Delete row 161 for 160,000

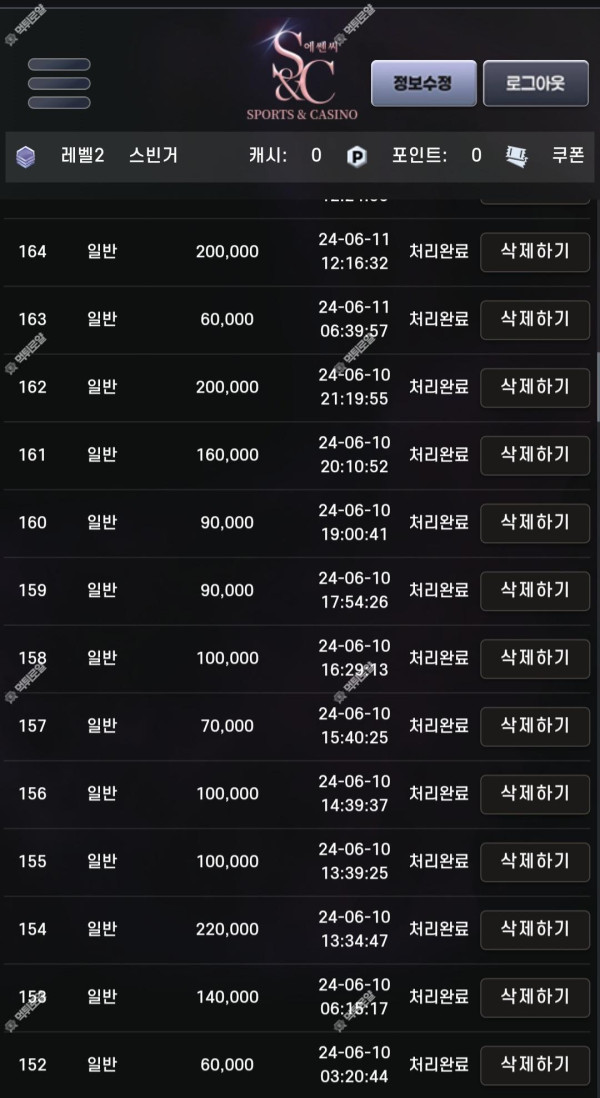tap(535, 454)
